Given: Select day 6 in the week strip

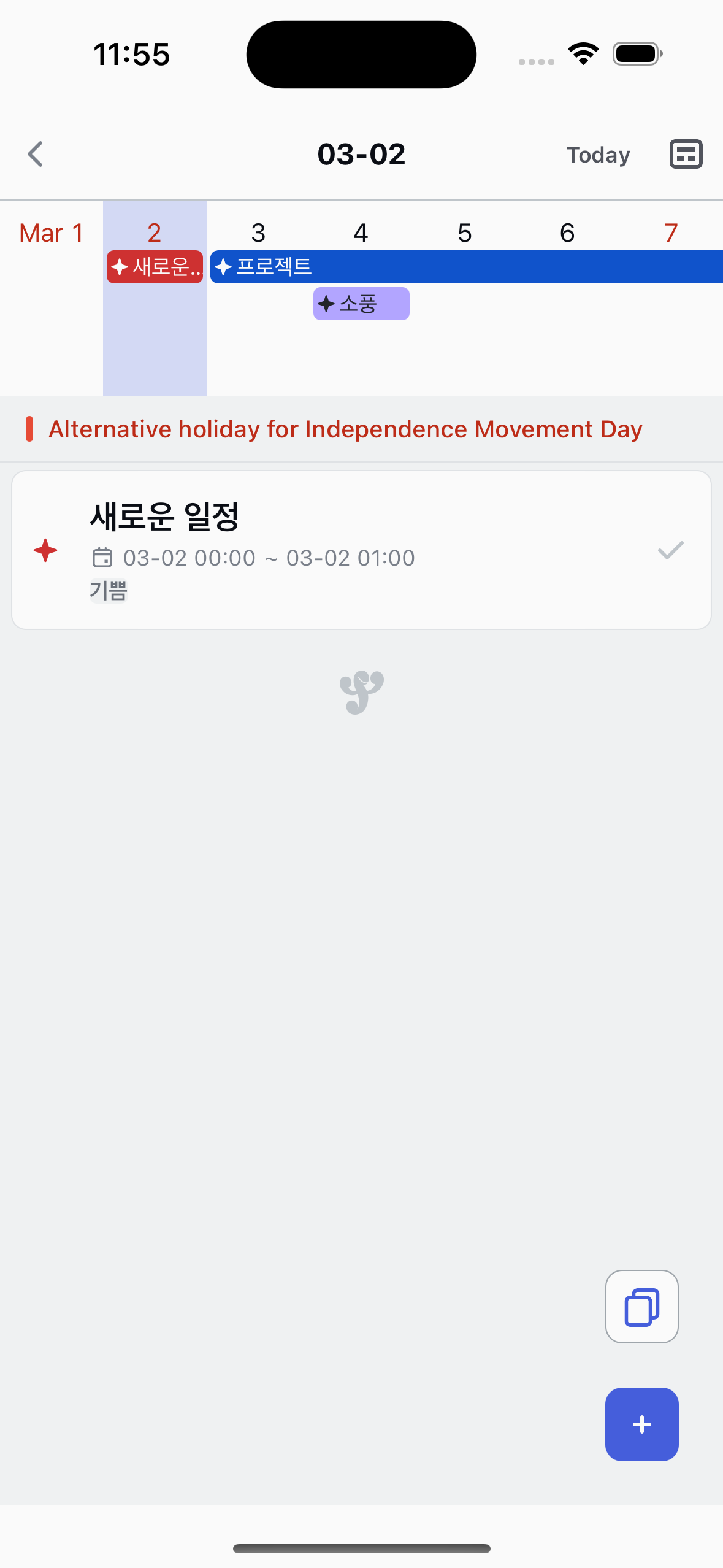Looking at the screenshot, I should point(567,233).
